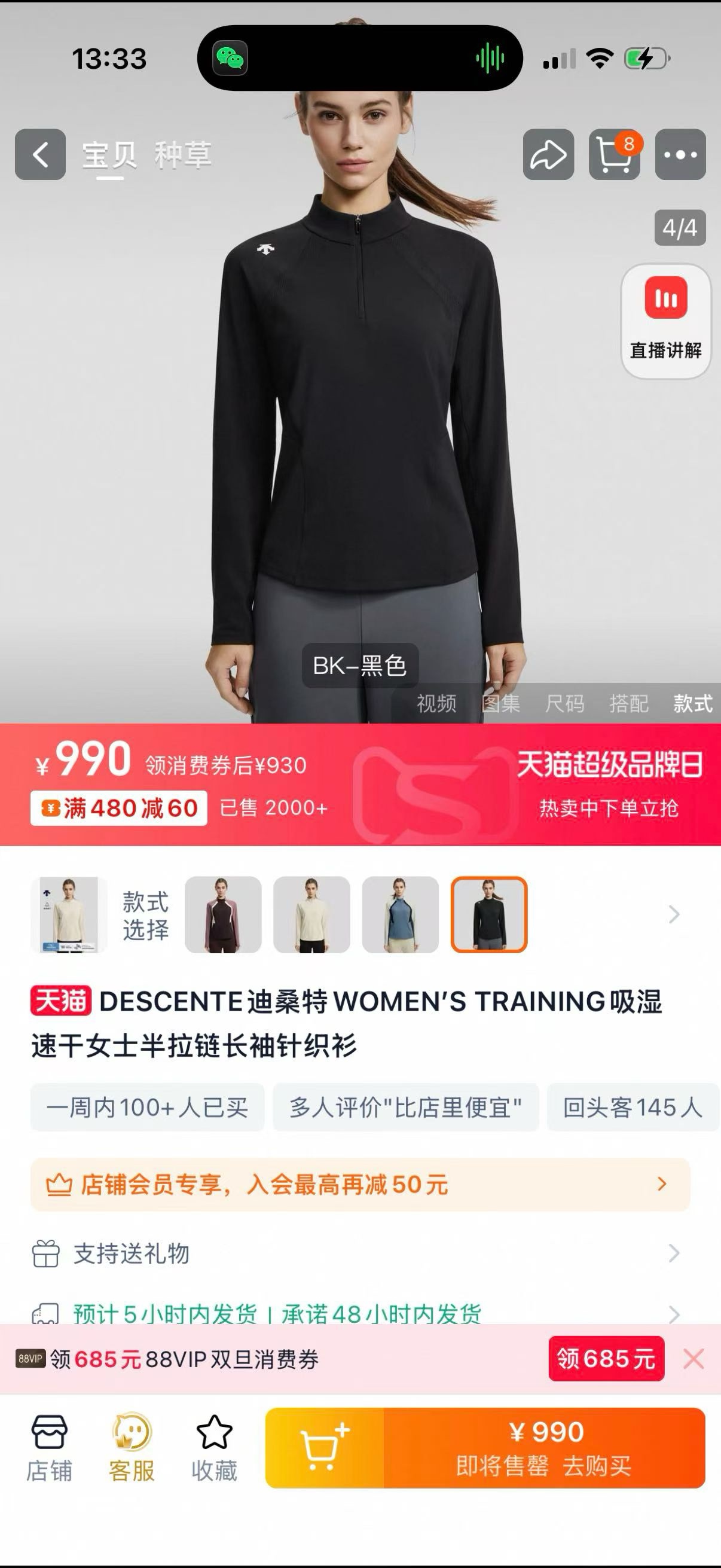Select the blue jacket style thumbnail
The image size is (721, 1568).
[x=401, y=914]
